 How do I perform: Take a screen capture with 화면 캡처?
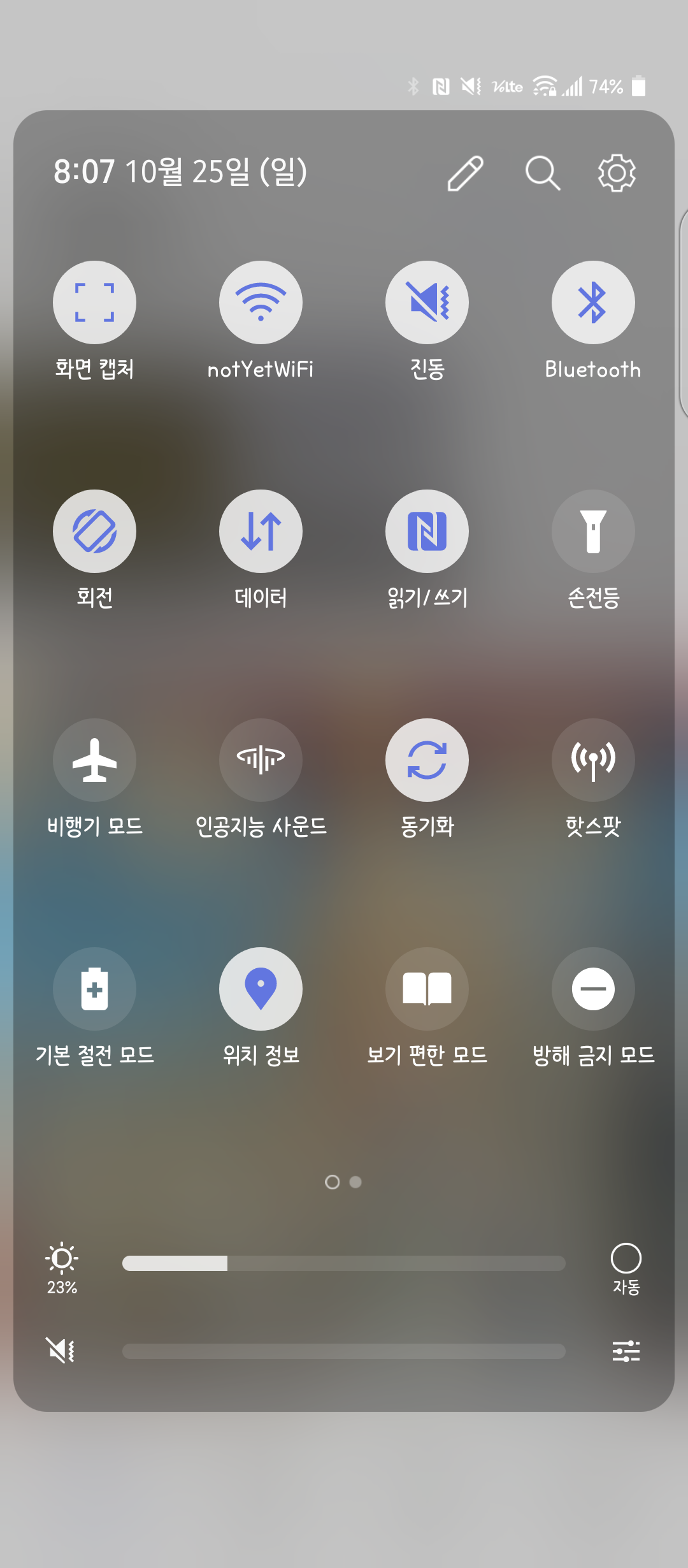coord(94,302)
